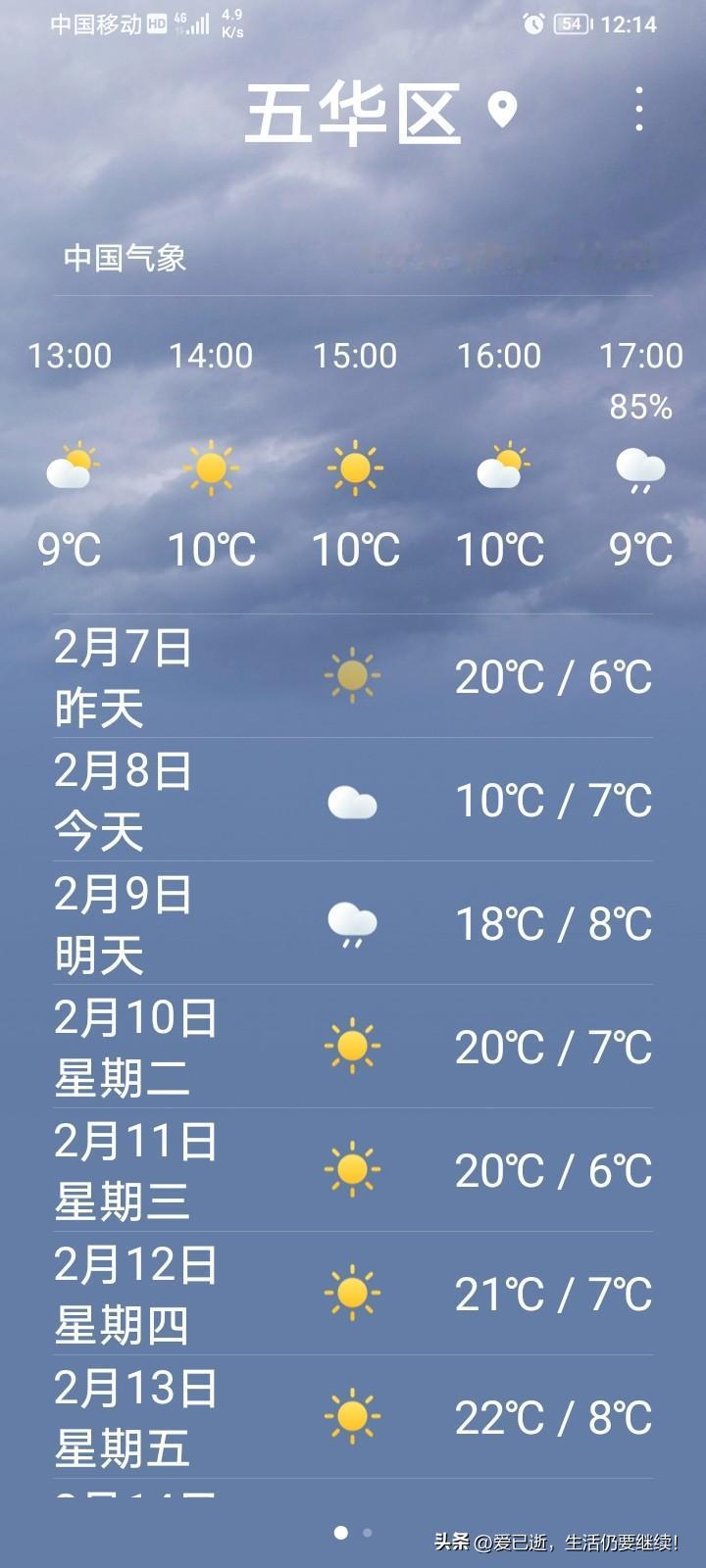Viewport: 706px width, 1568px height.
Task: Switch to today's forecast row 2月8日
Action: coord(353,804)
